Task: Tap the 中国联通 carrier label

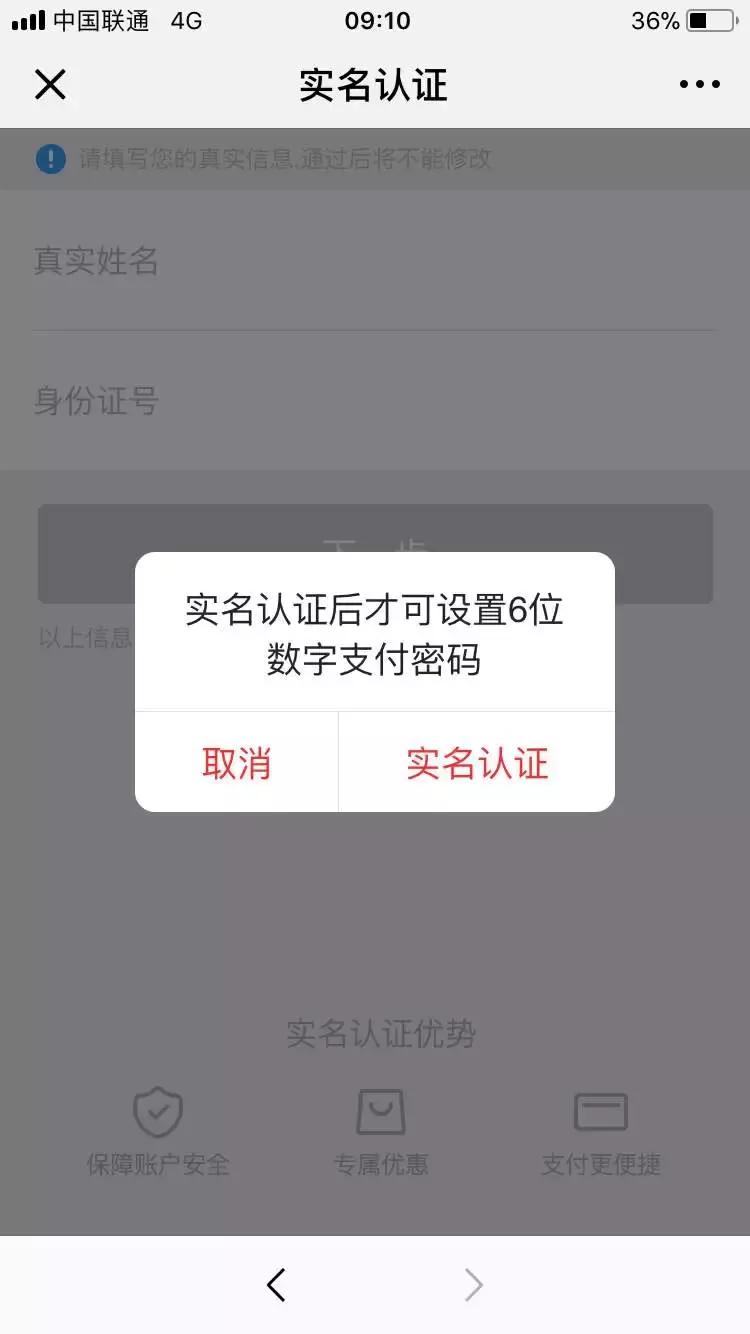Action: [x=99, y=20]
